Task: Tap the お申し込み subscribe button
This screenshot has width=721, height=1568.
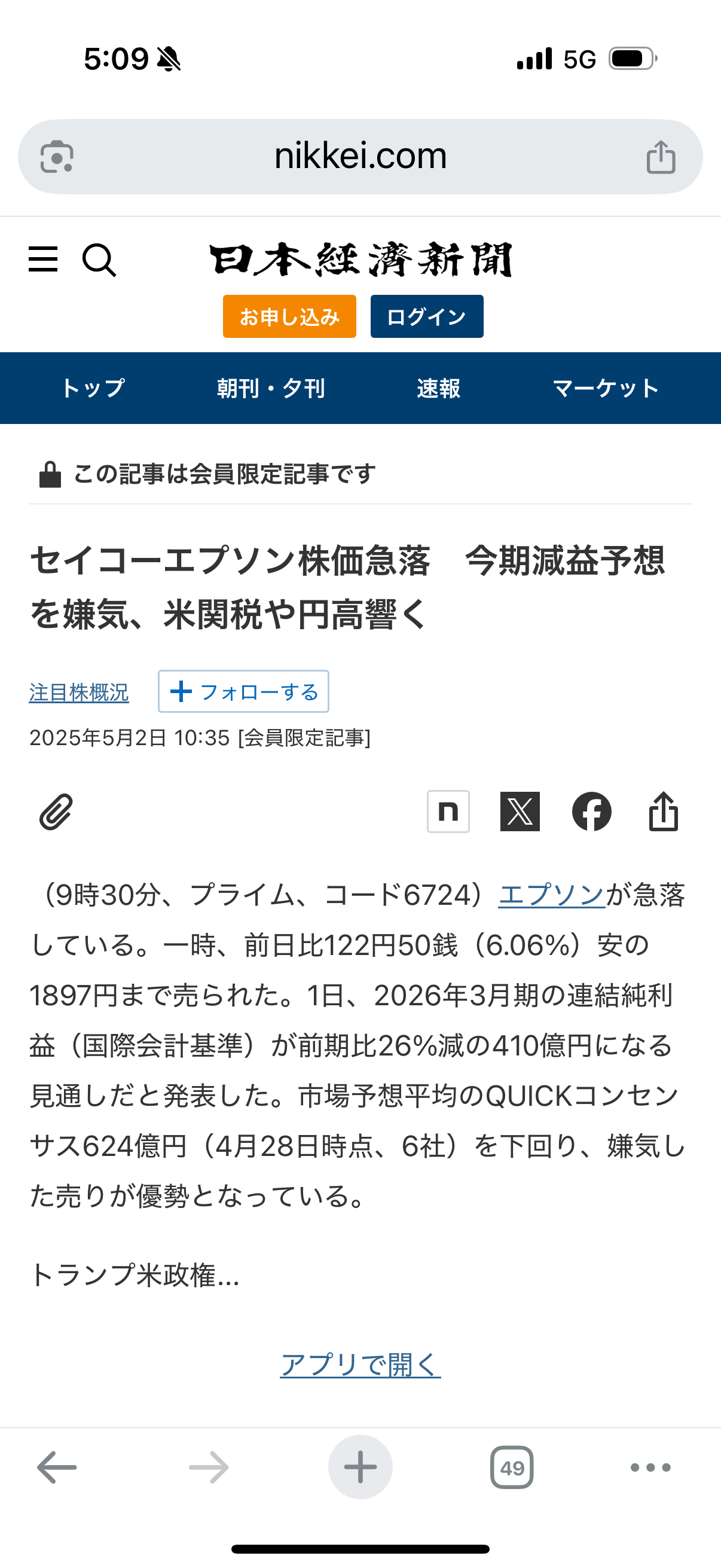Action: [x=289, y=316]
